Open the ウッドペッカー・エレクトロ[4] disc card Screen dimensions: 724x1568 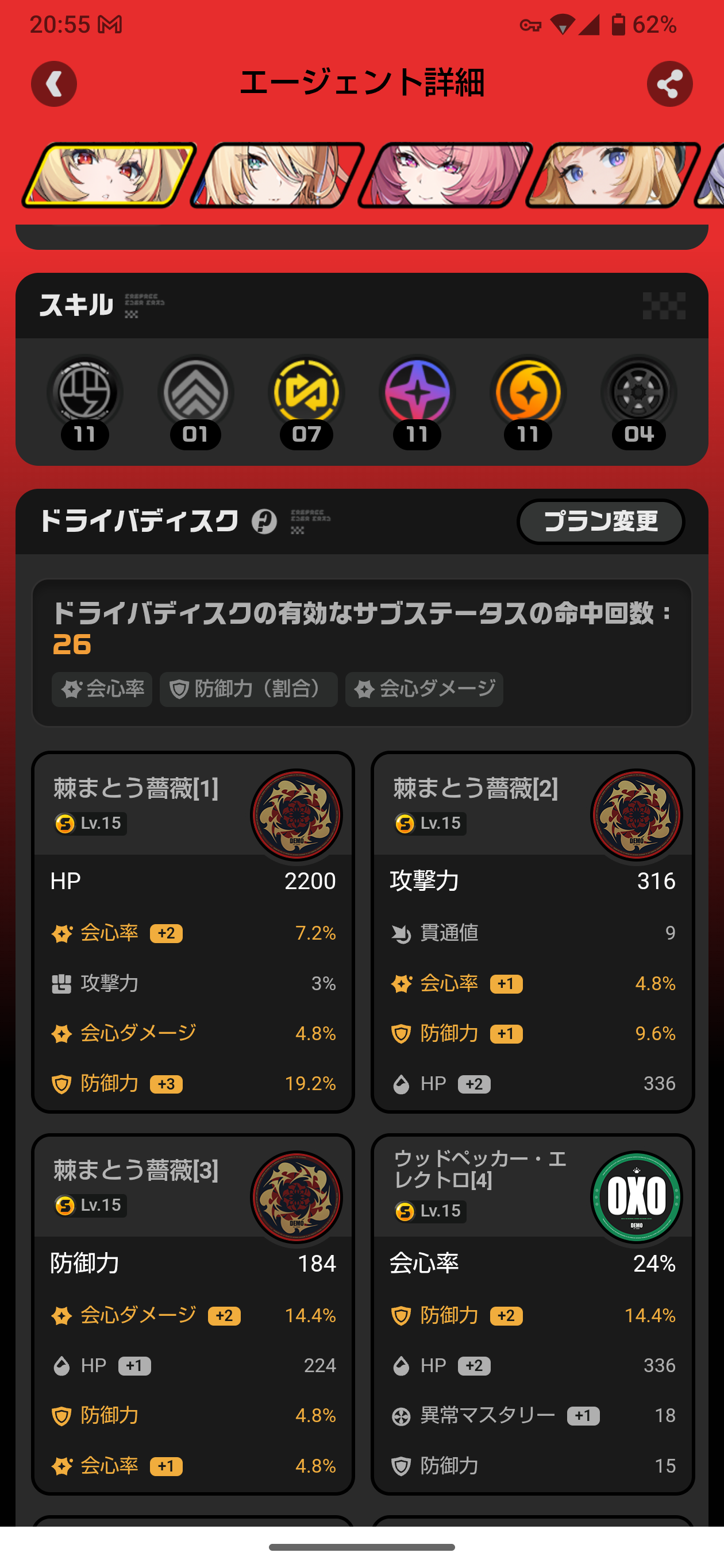click(x=533, y=1314)
